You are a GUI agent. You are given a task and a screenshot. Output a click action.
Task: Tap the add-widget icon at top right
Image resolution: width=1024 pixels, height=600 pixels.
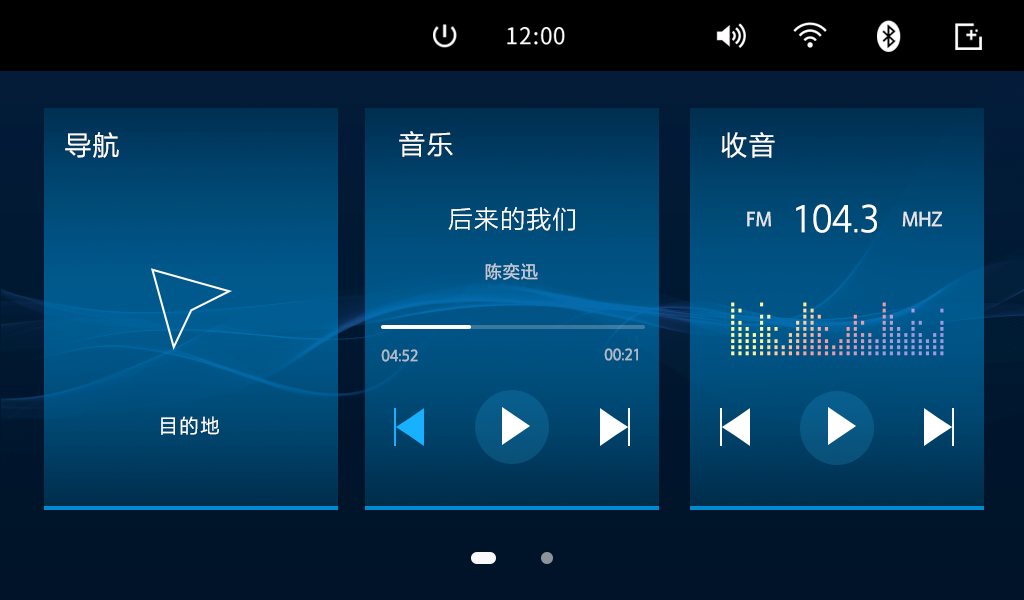(x=968, y=37)
